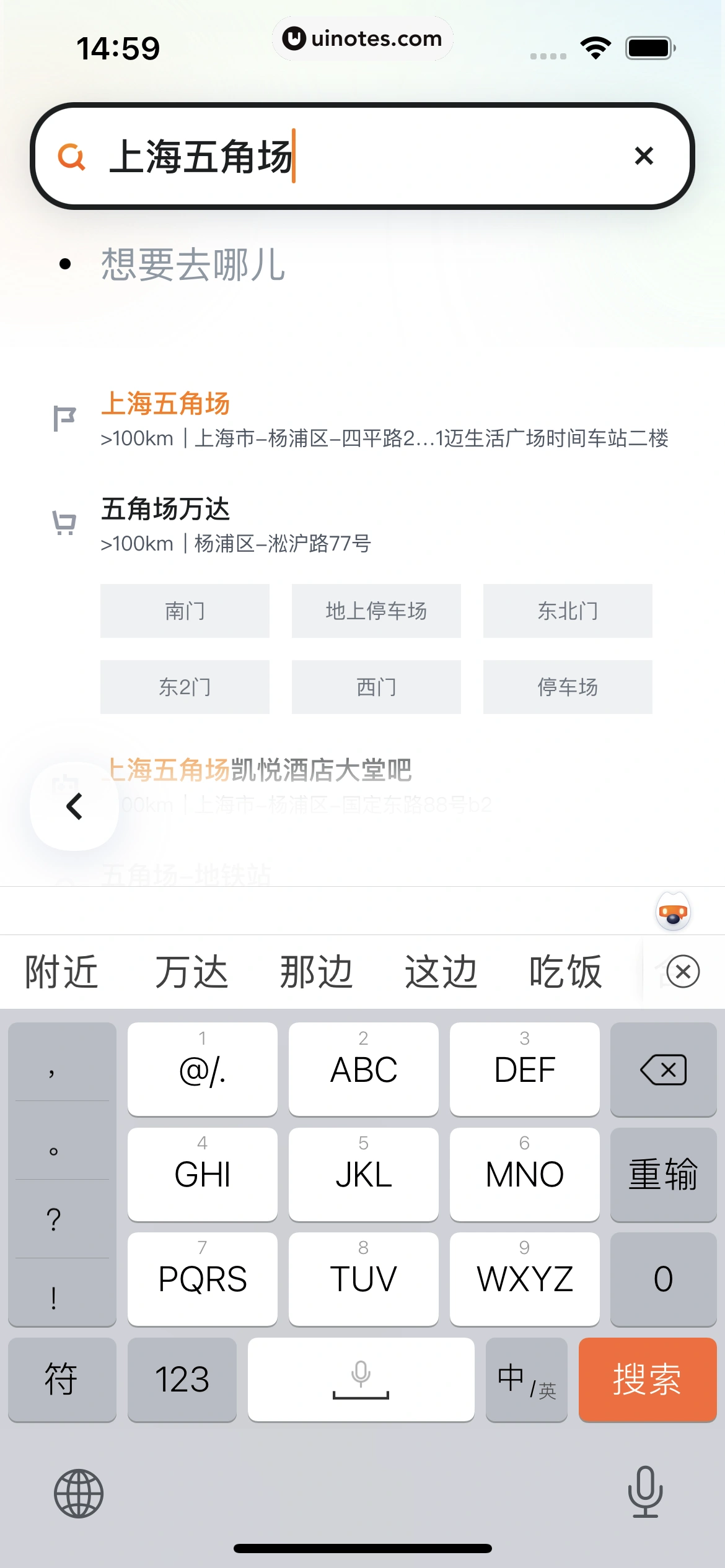725x1568 pixels.
Task: Choose the 西门 entrance option
Action: (376, 687)
